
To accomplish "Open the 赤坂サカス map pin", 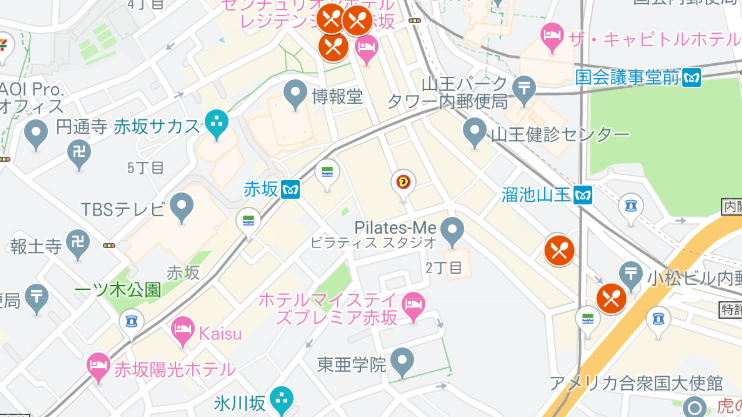I will click(x=216, y=124).
